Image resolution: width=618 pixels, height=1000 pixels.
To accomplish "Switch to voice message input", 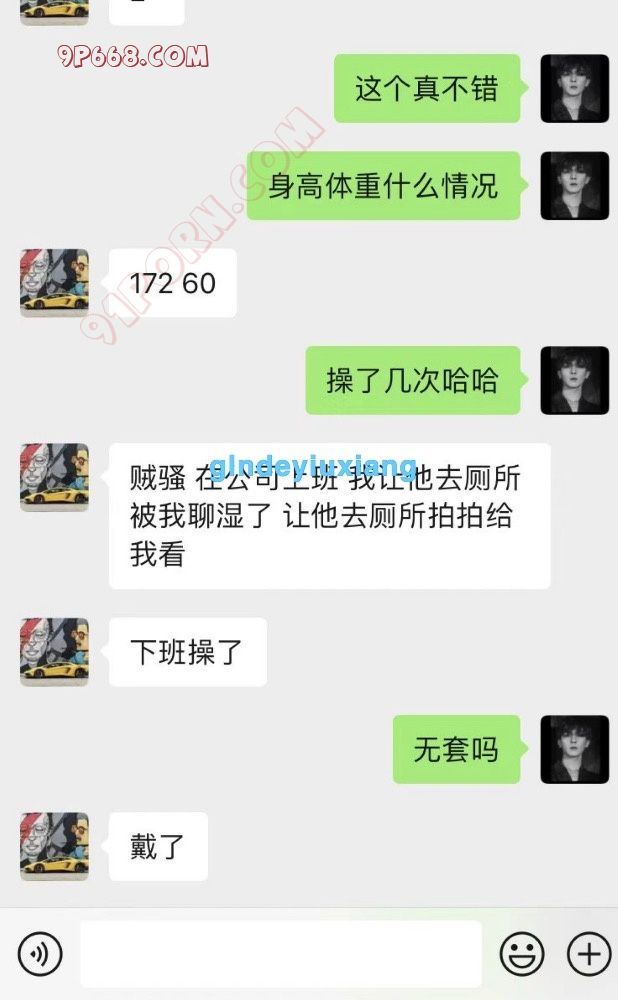I will click(x=40, y=954).
